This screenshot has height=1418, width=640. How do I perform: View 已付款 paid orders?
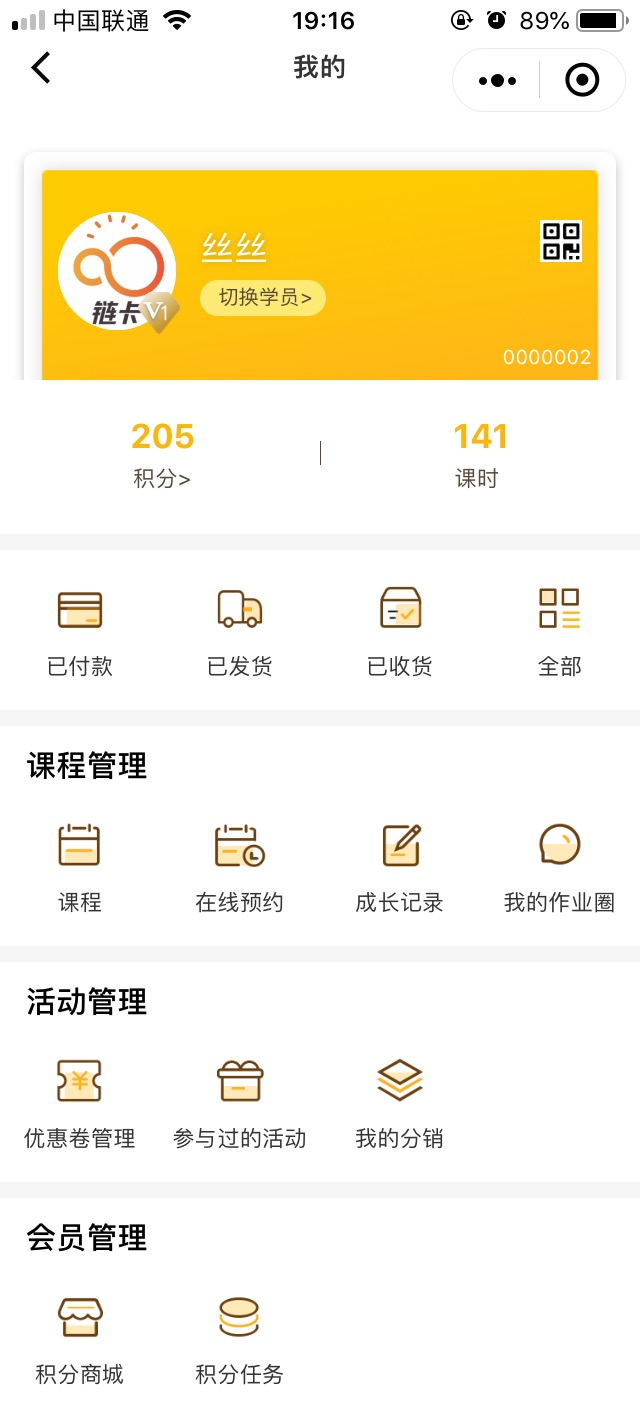[80, 631]
